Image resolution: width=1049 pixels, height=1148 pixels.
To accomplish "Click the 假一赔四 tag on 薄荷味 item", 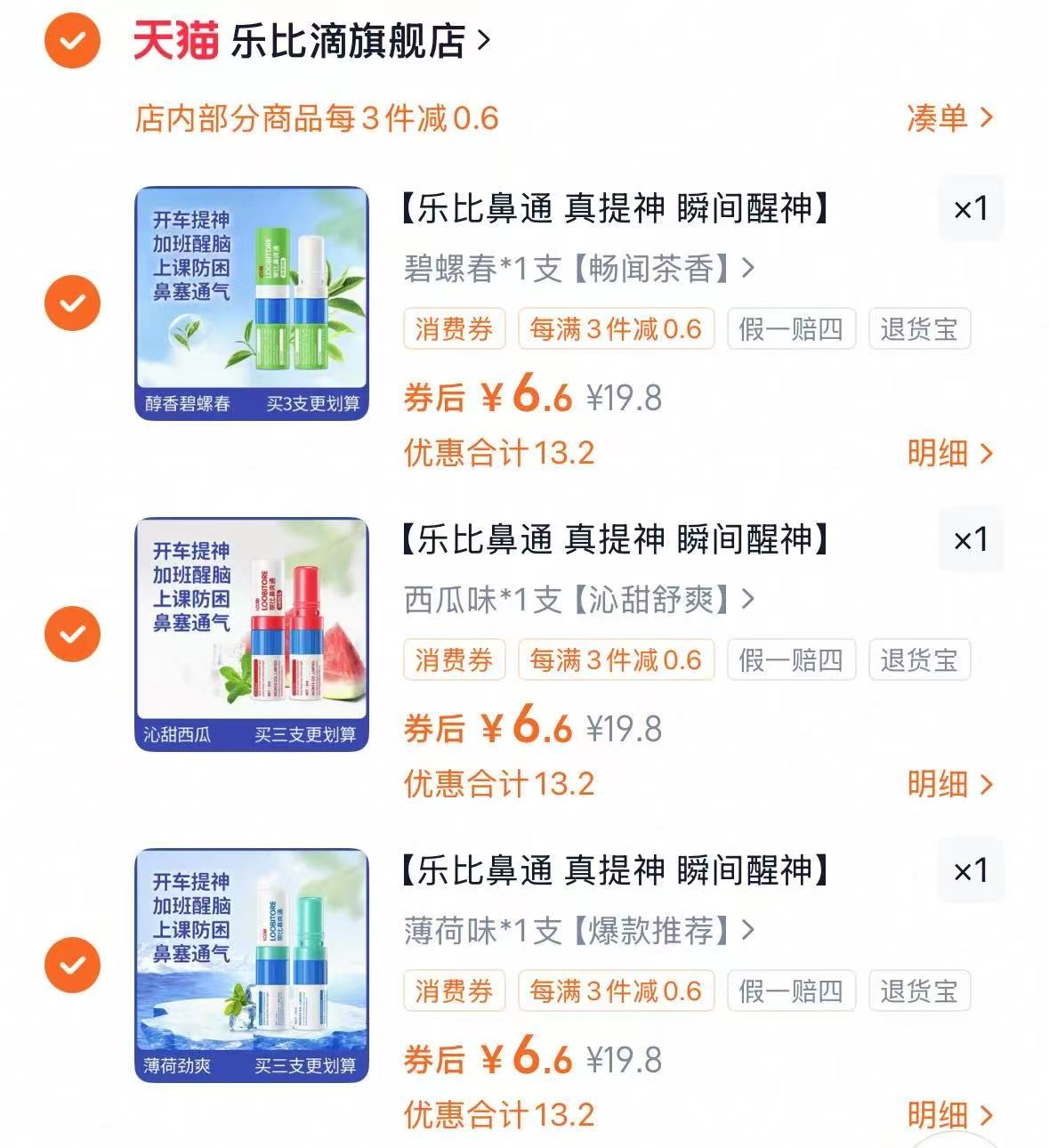I will 790,990.
